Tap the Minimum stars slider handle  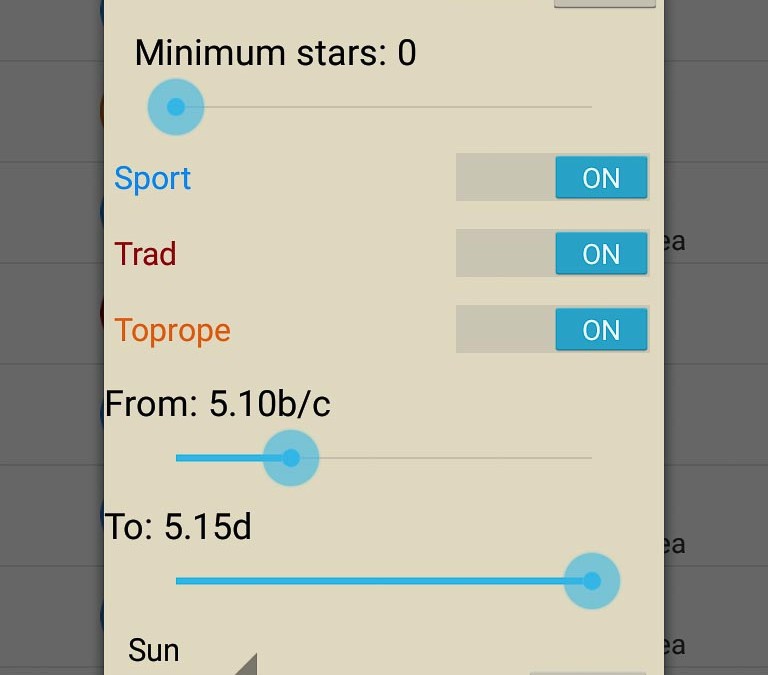176,107
